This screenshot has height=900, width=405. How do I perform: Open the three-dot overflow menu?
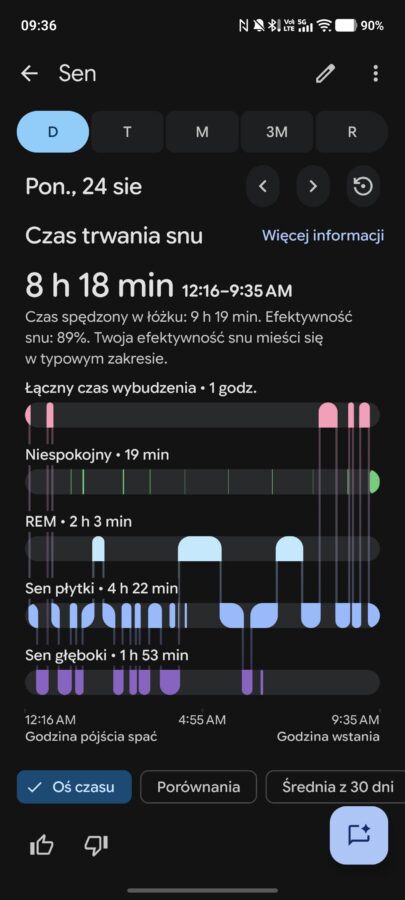[x=375, y=73]
